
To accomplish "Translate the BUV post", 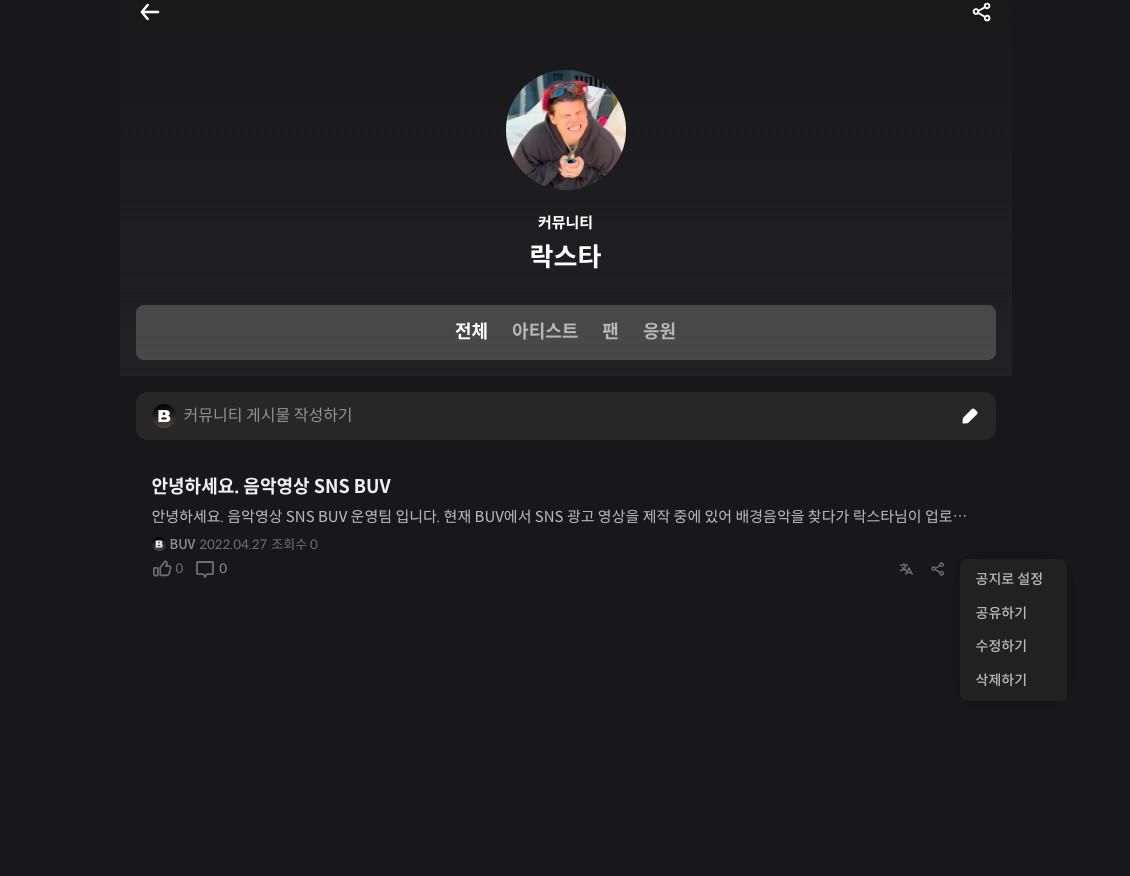I will click(x=906, y=569).
